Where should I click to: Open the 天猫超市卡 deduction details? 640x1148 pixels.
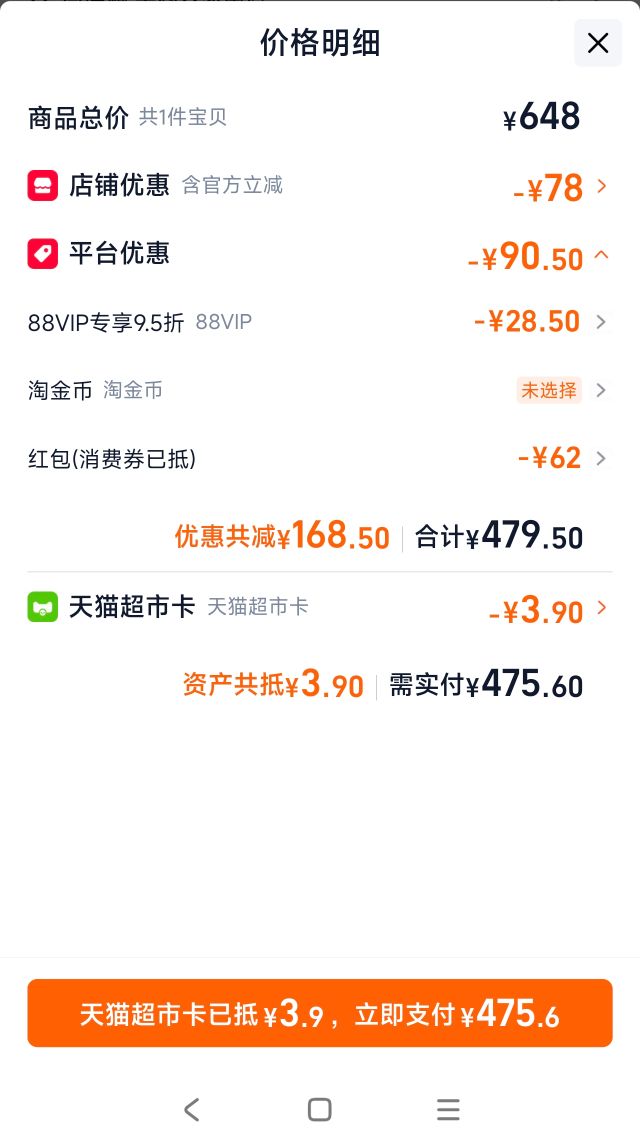(x=319, y=608)
